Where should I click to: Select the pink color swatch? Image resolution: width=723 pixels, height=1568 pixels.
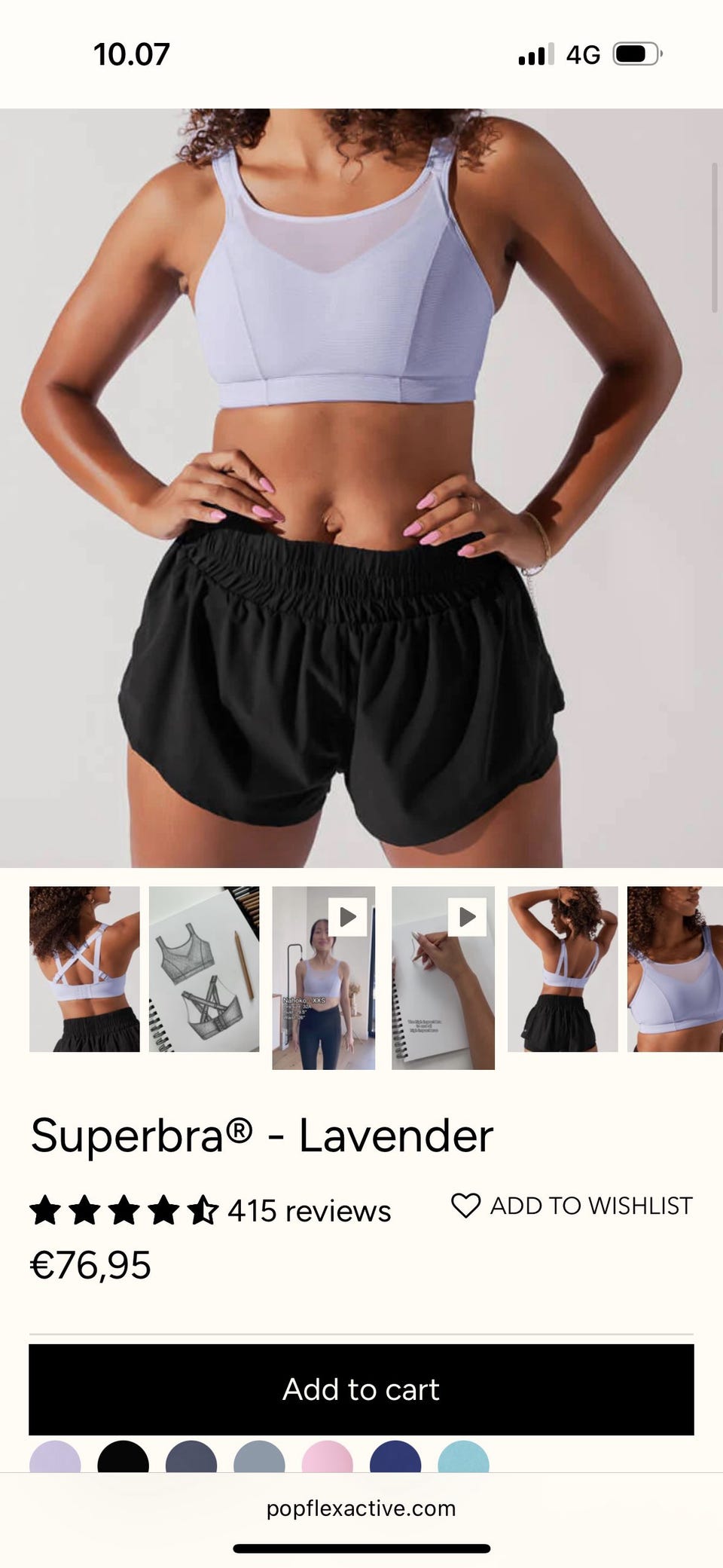click(x=328, y=1459)
